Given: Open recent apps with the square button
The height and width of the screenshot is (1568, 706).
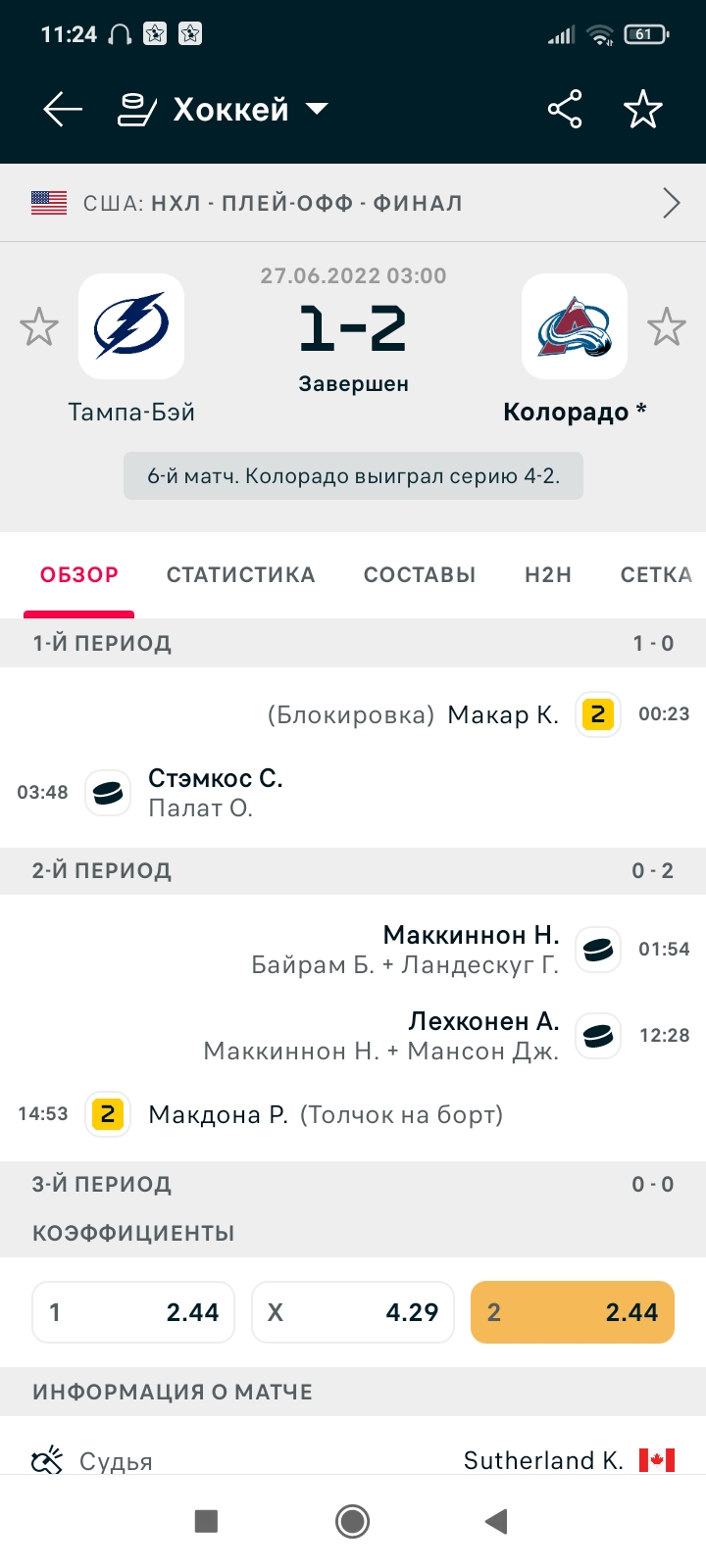Looking at the screenshot, I should pyautogui.click(x=206, y=1521).
